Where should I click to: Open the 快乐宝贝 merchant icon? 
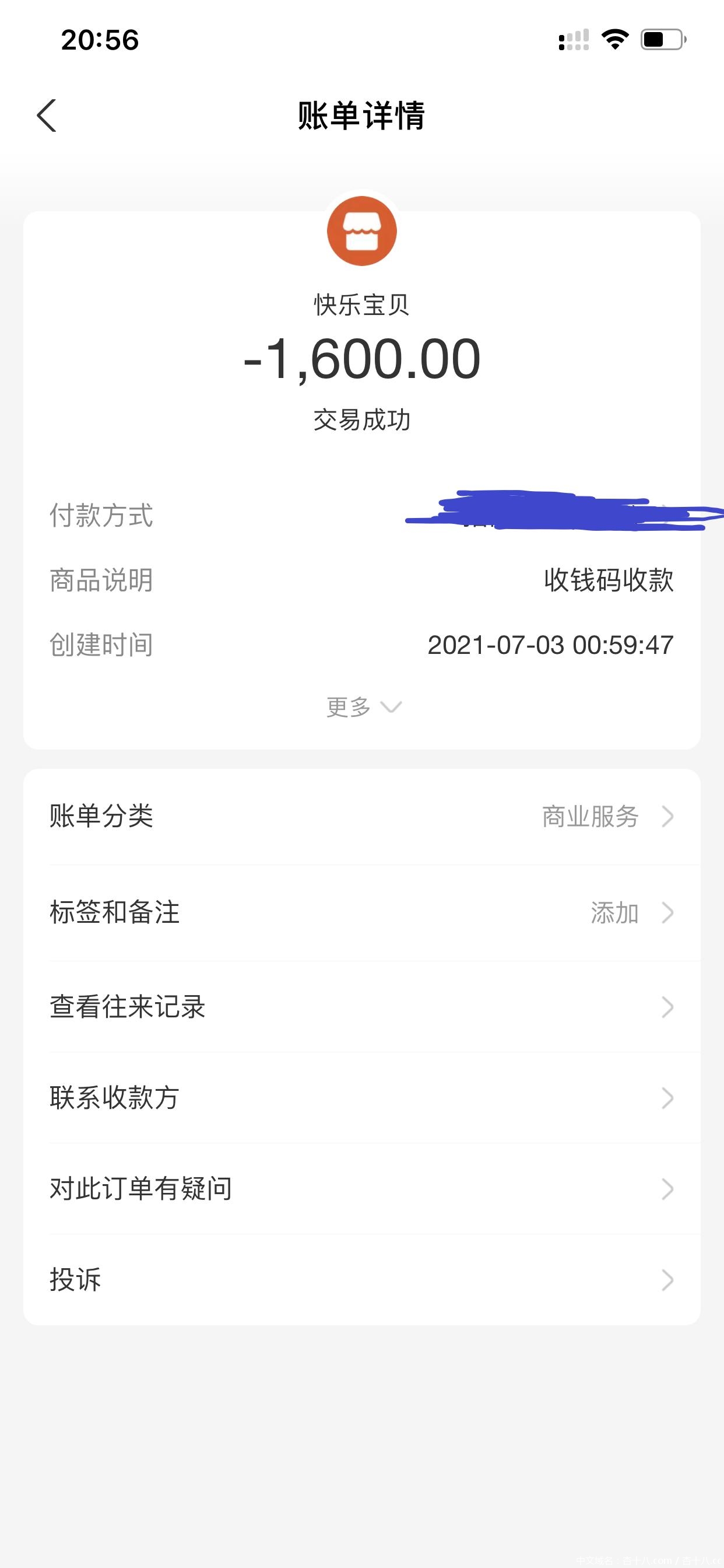coord(362,232)
